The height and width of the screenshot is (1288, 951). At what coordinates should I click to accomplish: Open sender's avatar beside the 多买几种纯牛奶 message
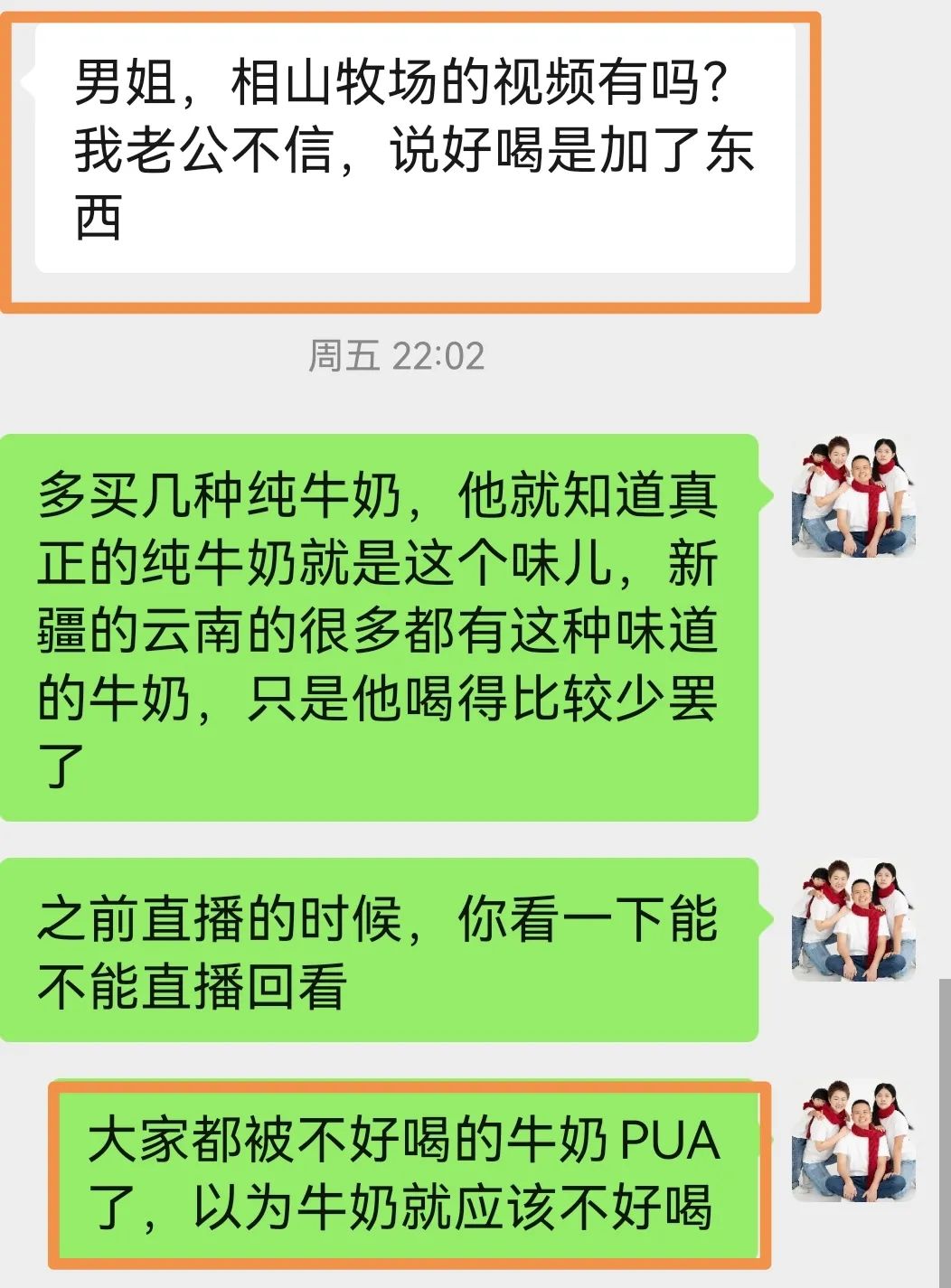pos(853,496)
